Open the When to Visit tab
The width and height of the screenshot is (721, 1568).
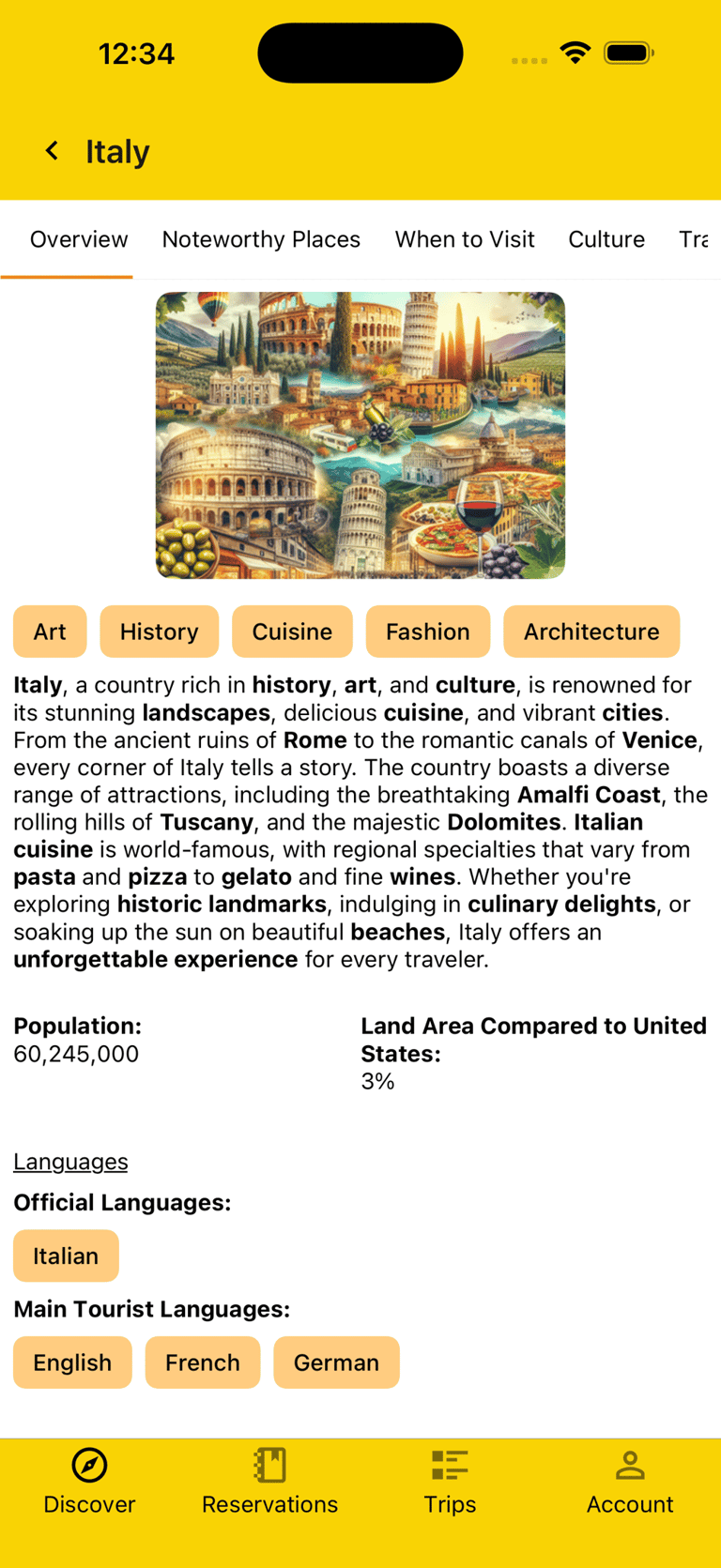point(464,239)
